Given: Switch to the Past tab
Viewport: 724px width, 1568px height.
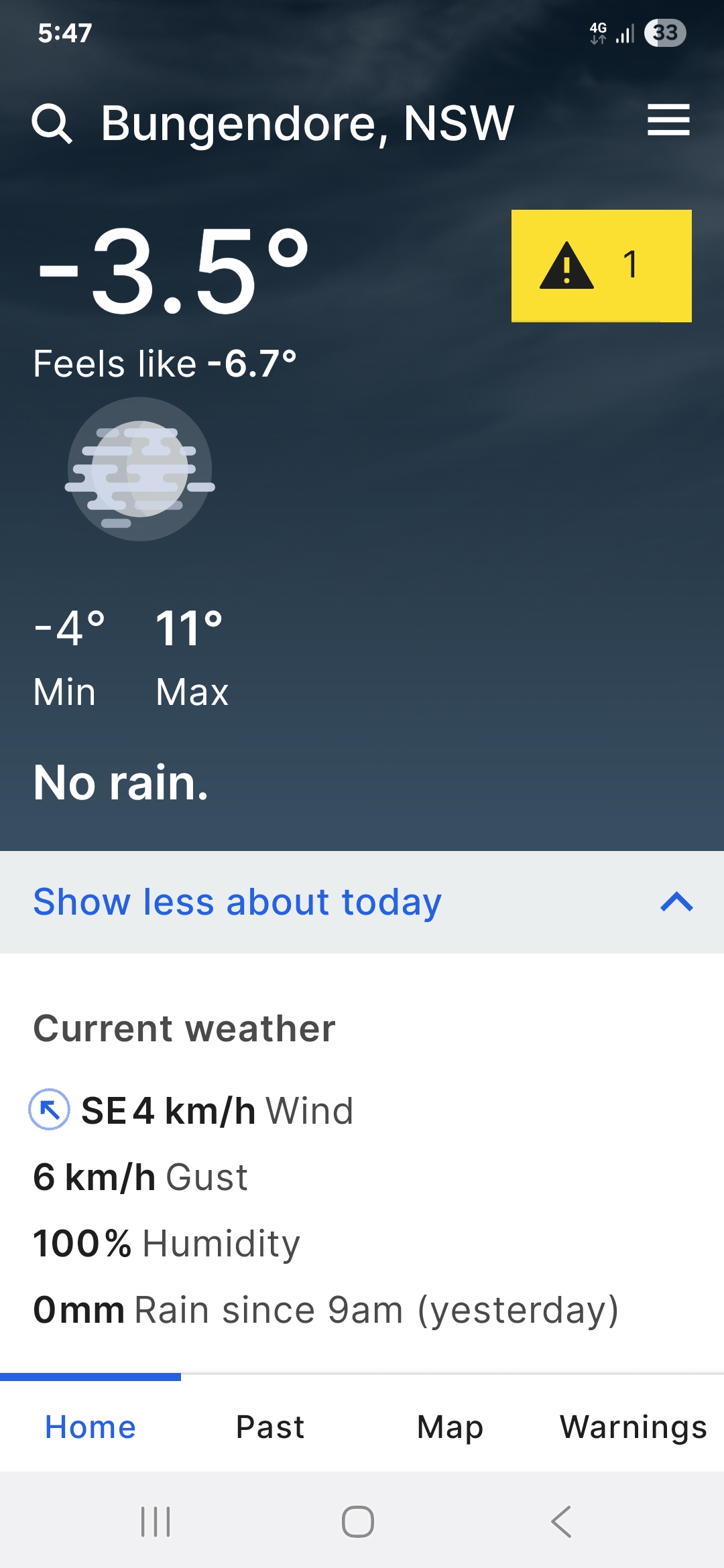Looking at the screenshot, I should coord(270,1427).
